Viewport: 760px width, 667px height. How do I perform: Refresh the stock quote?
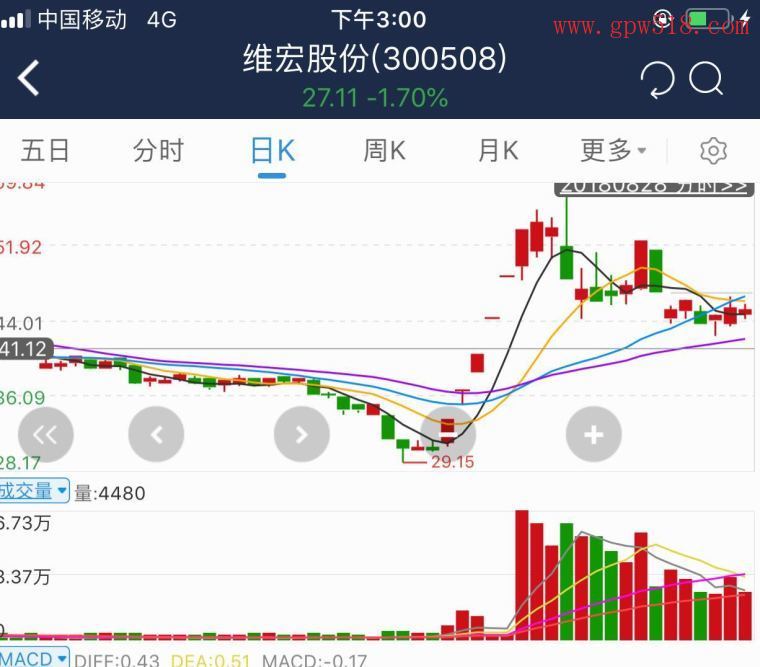[657, 79]
